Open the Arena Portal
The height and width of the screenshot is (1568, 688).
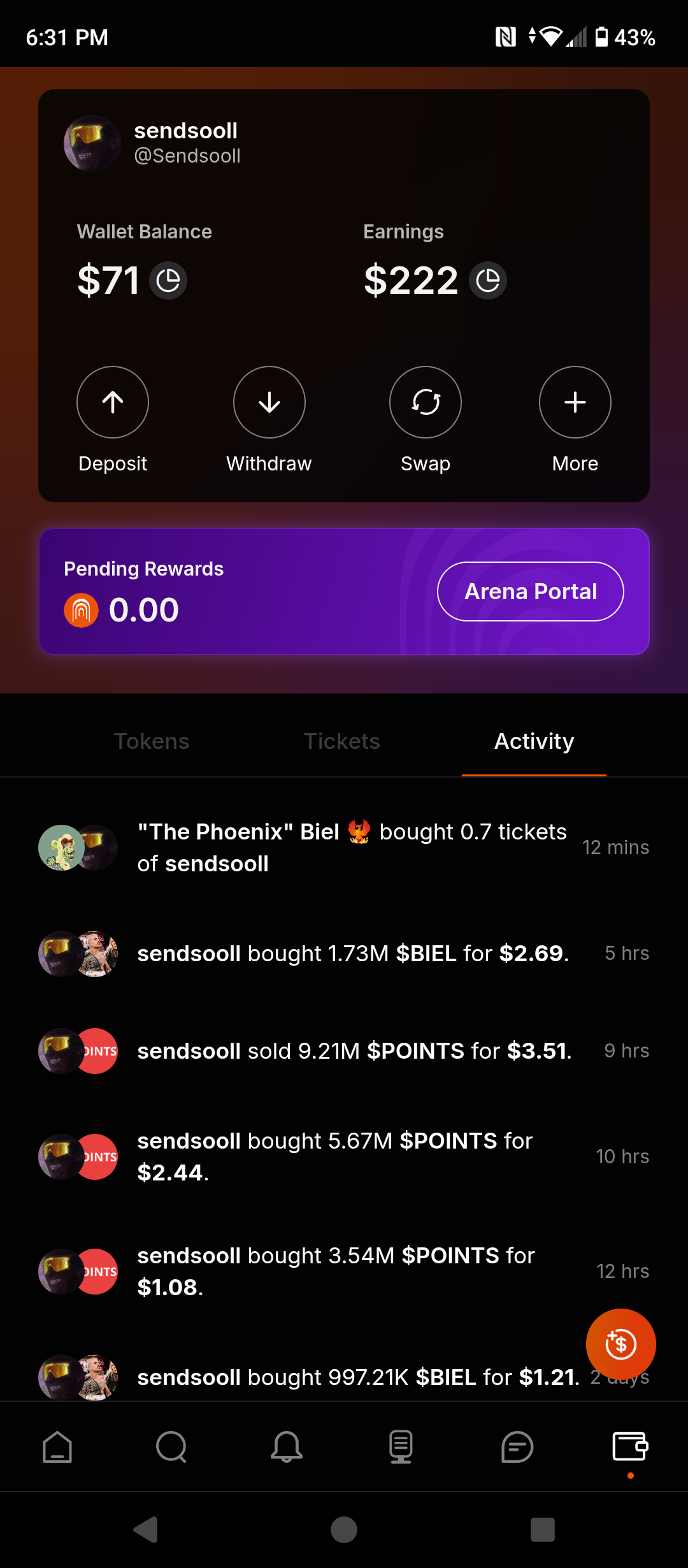(530, 592)
